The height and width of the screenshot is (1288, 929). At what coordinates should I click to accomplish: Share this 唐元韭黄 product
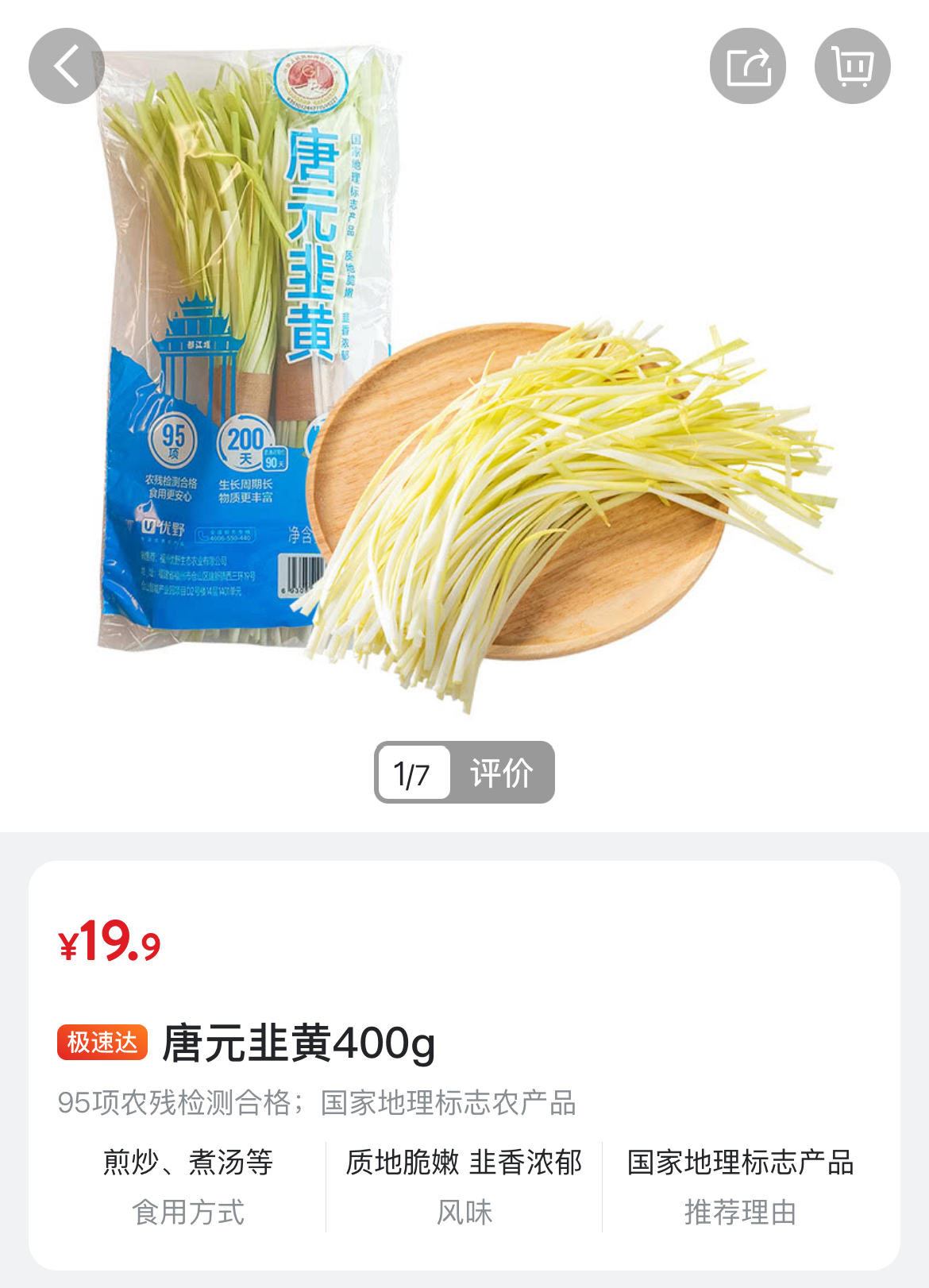[748, 66]
